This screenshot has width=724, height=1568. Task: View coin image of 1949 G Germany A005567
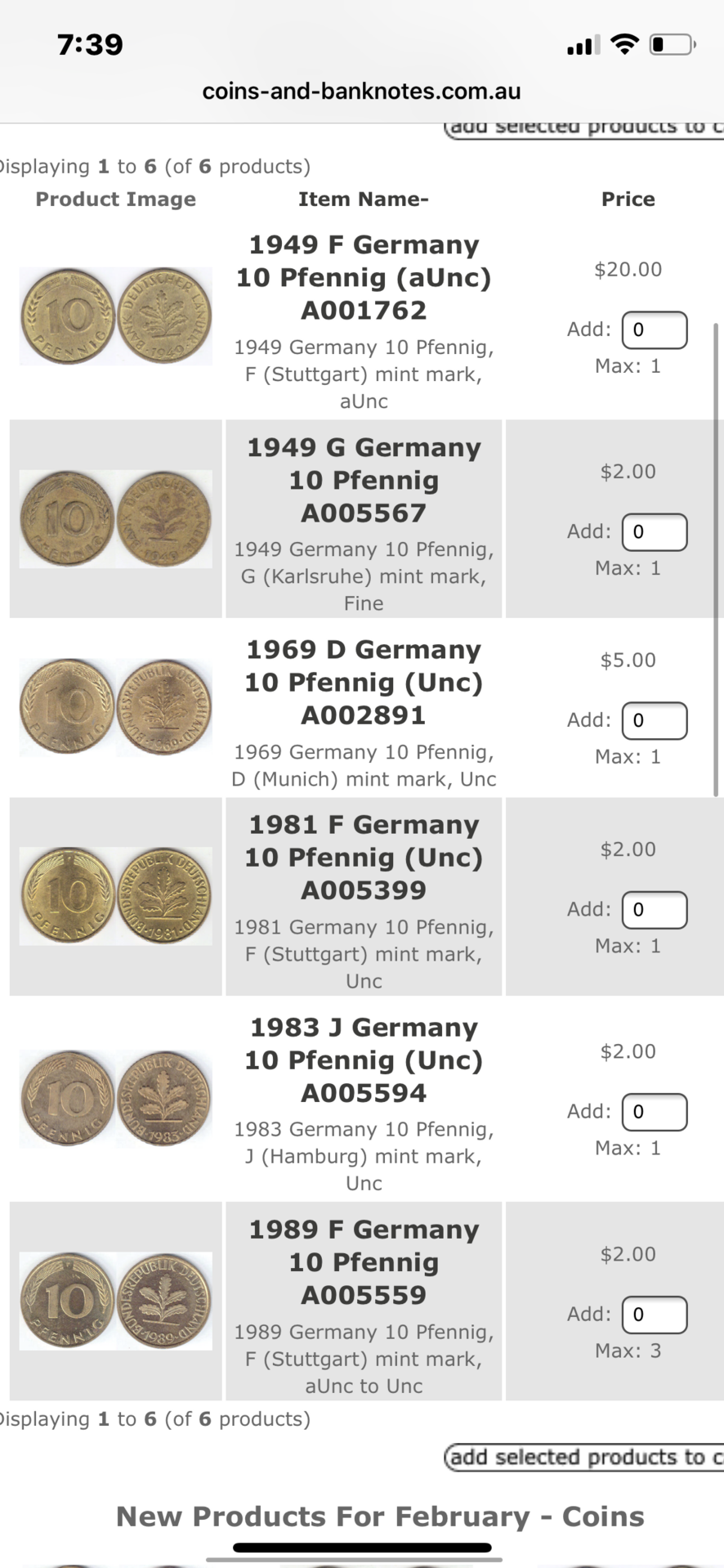point(115,519)
